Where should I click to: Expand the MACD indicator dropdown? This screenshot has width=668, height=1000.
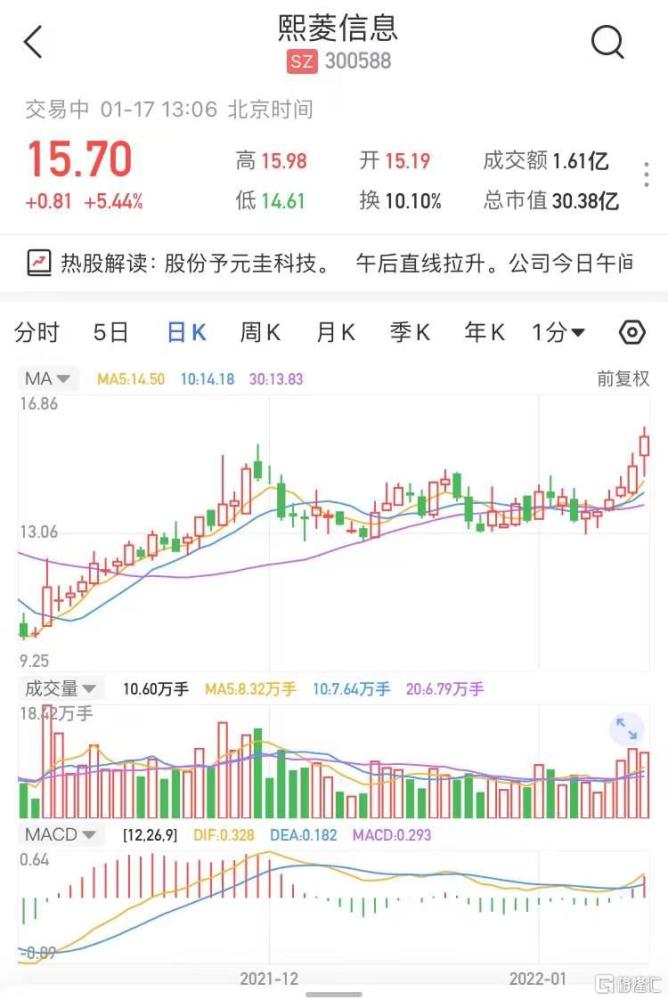[60, 834]
